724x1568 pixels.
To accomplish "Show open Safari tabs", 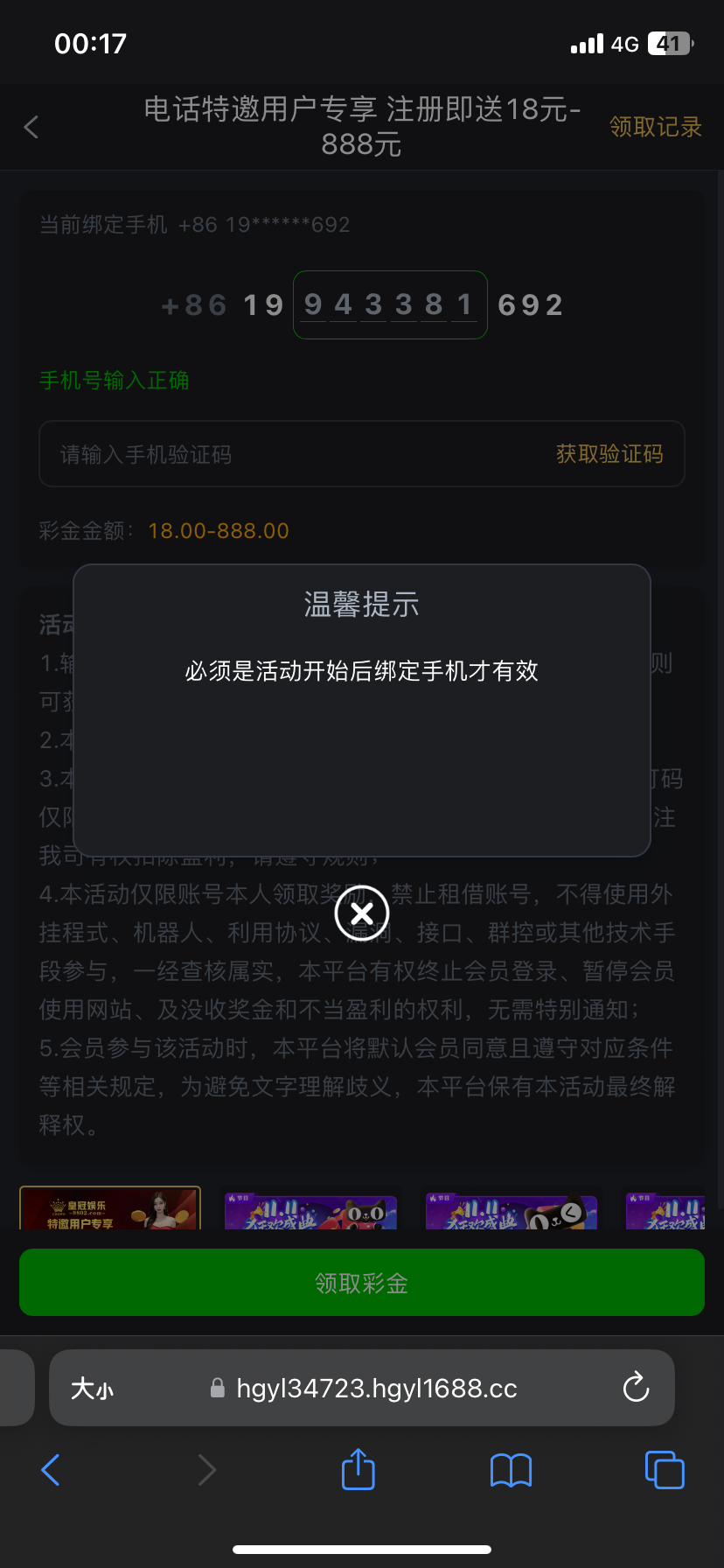I will [x=665, y=1470].
